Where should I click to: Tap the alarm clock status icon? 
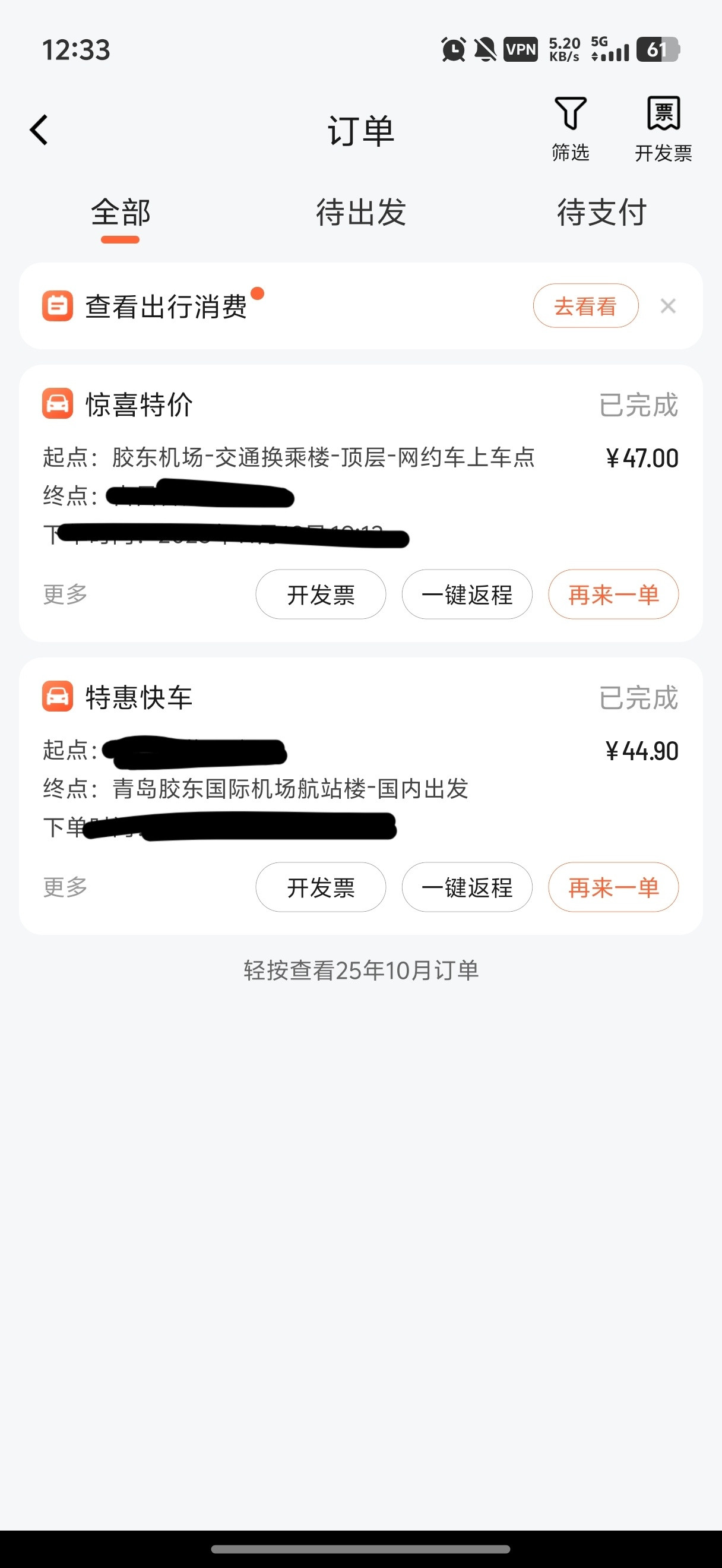point(452,49)
